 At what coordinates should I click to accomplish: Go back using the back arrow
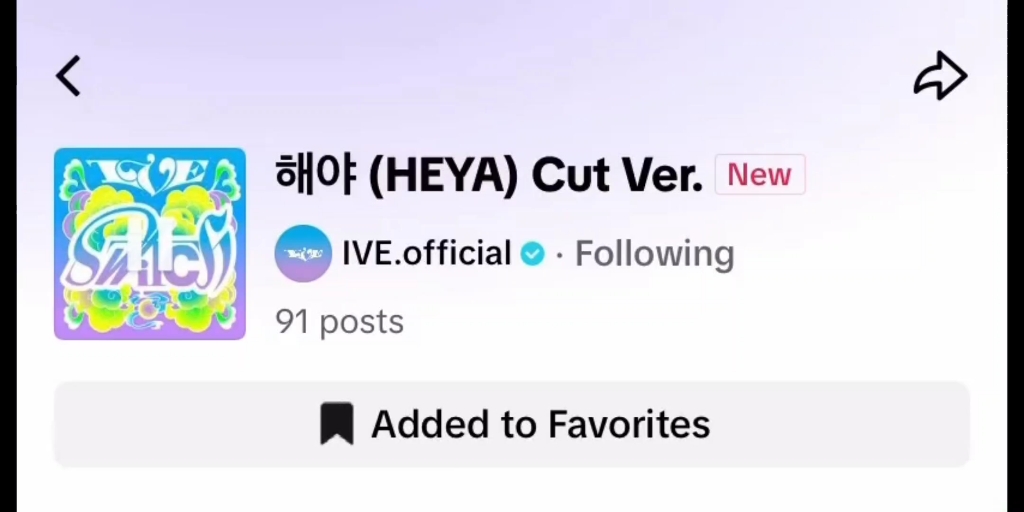click(x=68, y=76)
